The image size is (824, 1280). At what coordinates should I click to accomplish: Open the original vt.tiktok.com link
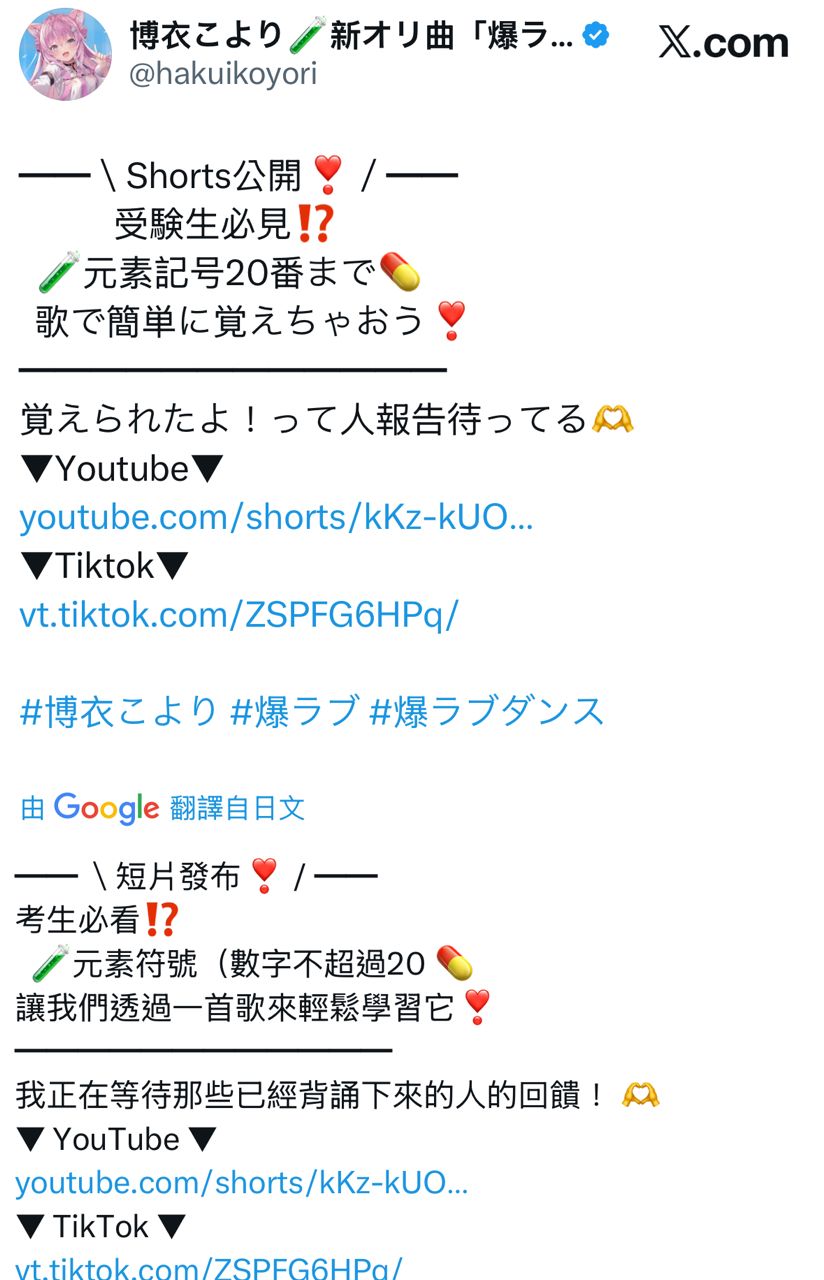[239, 614]
